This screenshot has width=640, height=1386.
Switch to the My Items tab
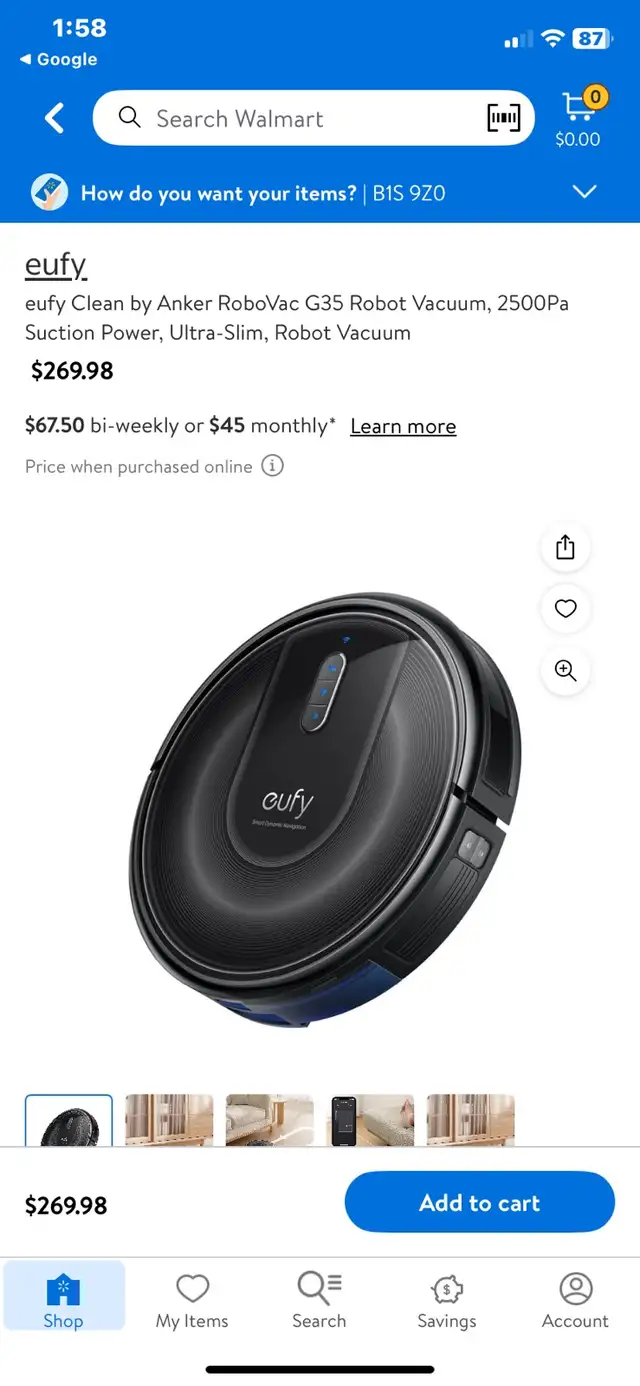pos(192,1301)
